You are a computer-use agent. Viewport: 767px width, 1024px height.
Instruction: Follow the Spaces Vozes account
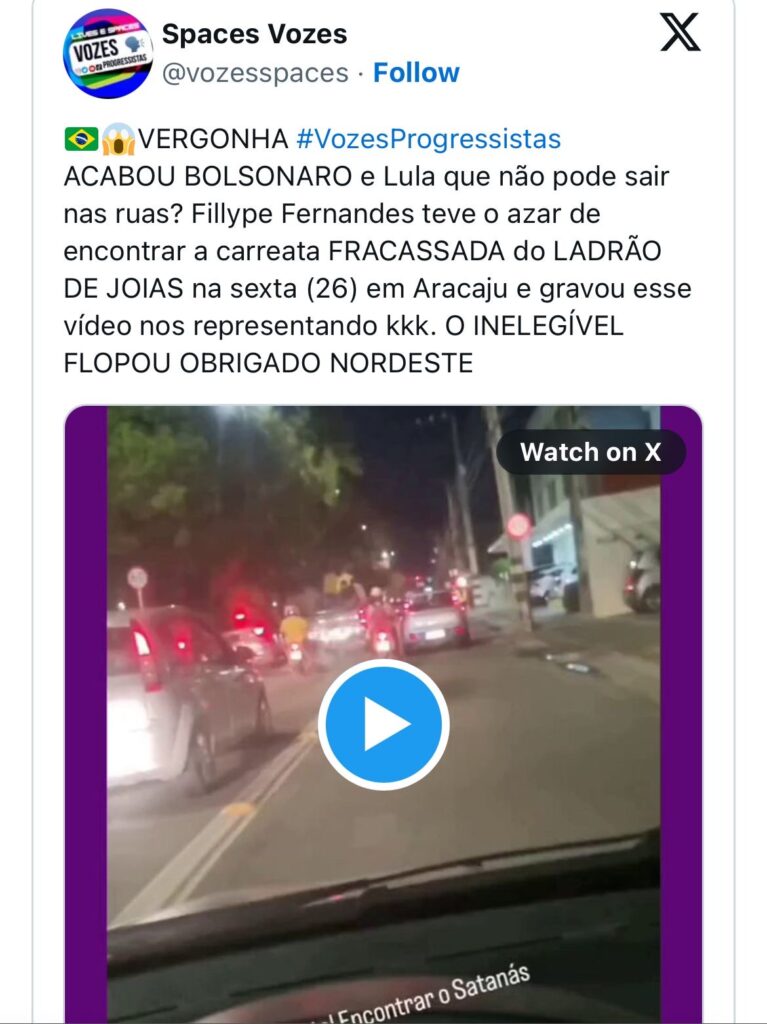click(416, 73)
